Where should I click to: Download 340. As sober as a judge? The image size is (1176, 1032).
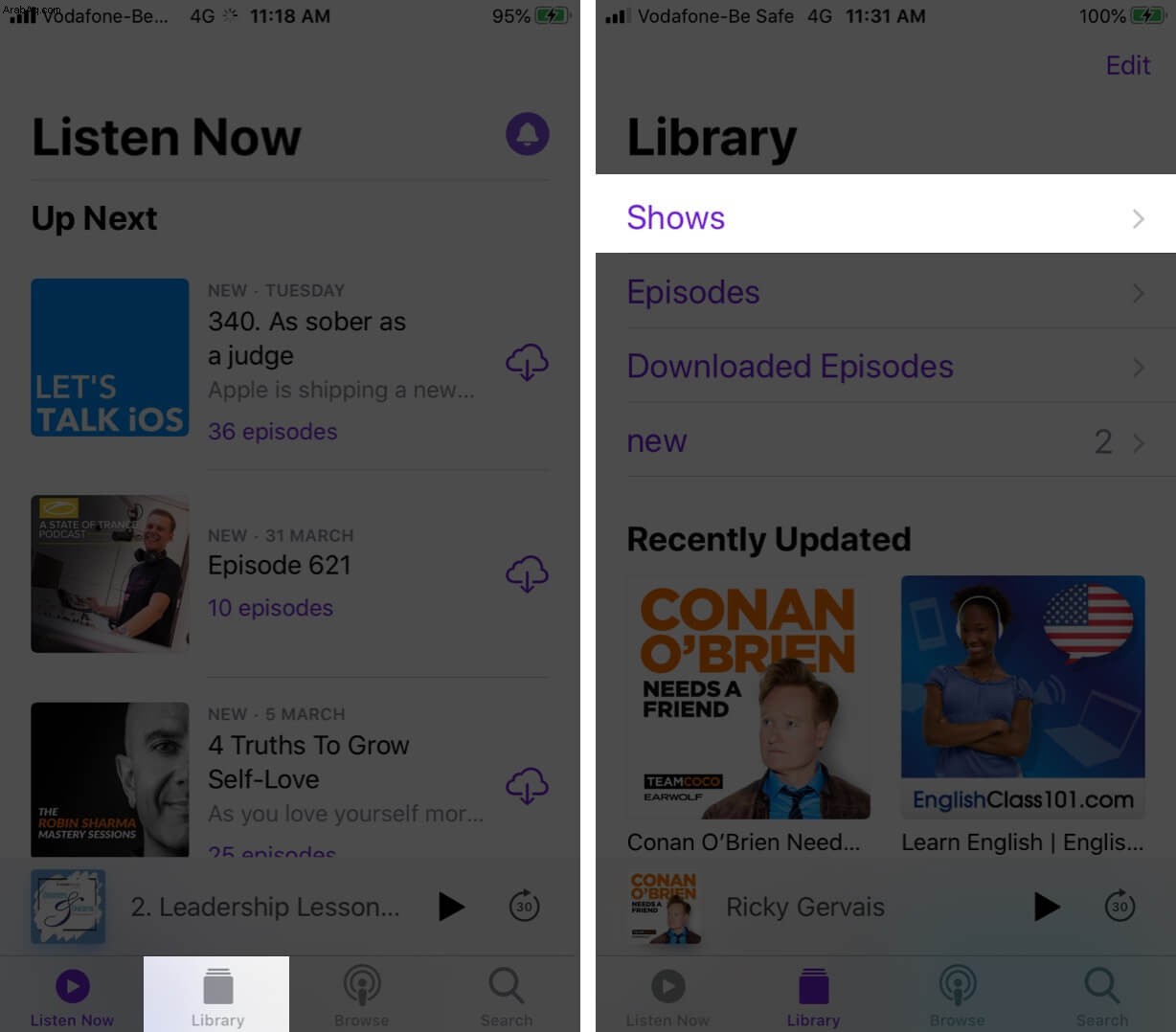pos(527,363)
